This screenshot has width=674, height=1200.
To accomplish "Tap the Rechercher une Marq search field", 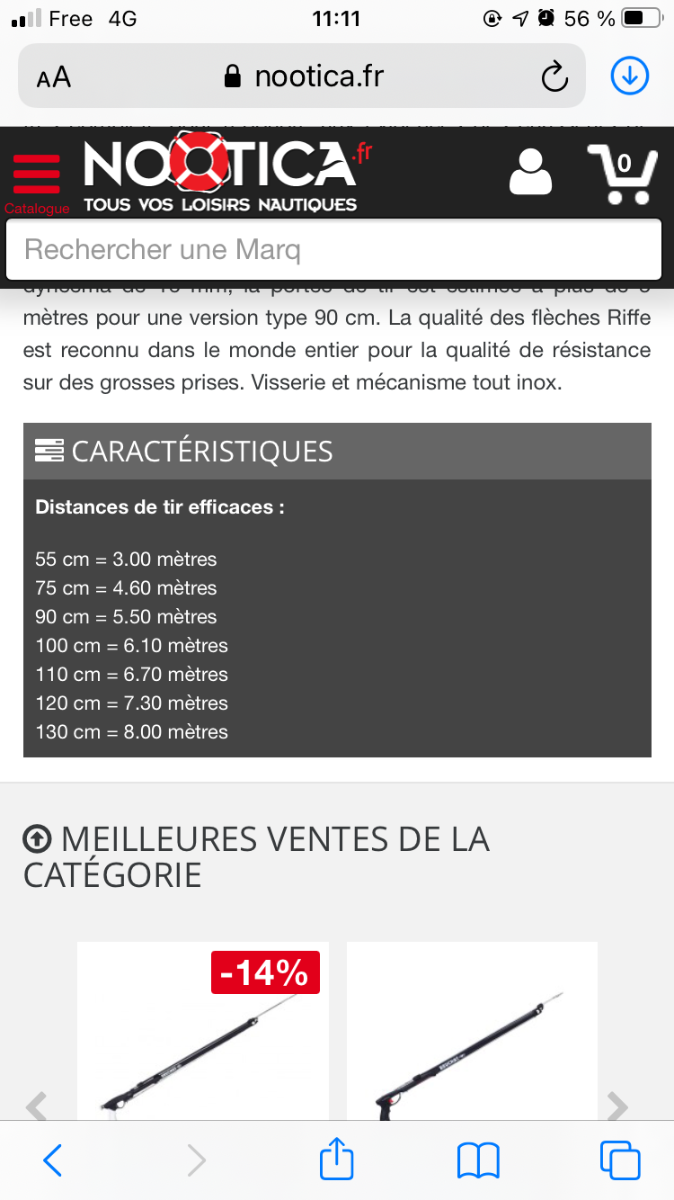I will pyautogui.click(x=333, y=249).
